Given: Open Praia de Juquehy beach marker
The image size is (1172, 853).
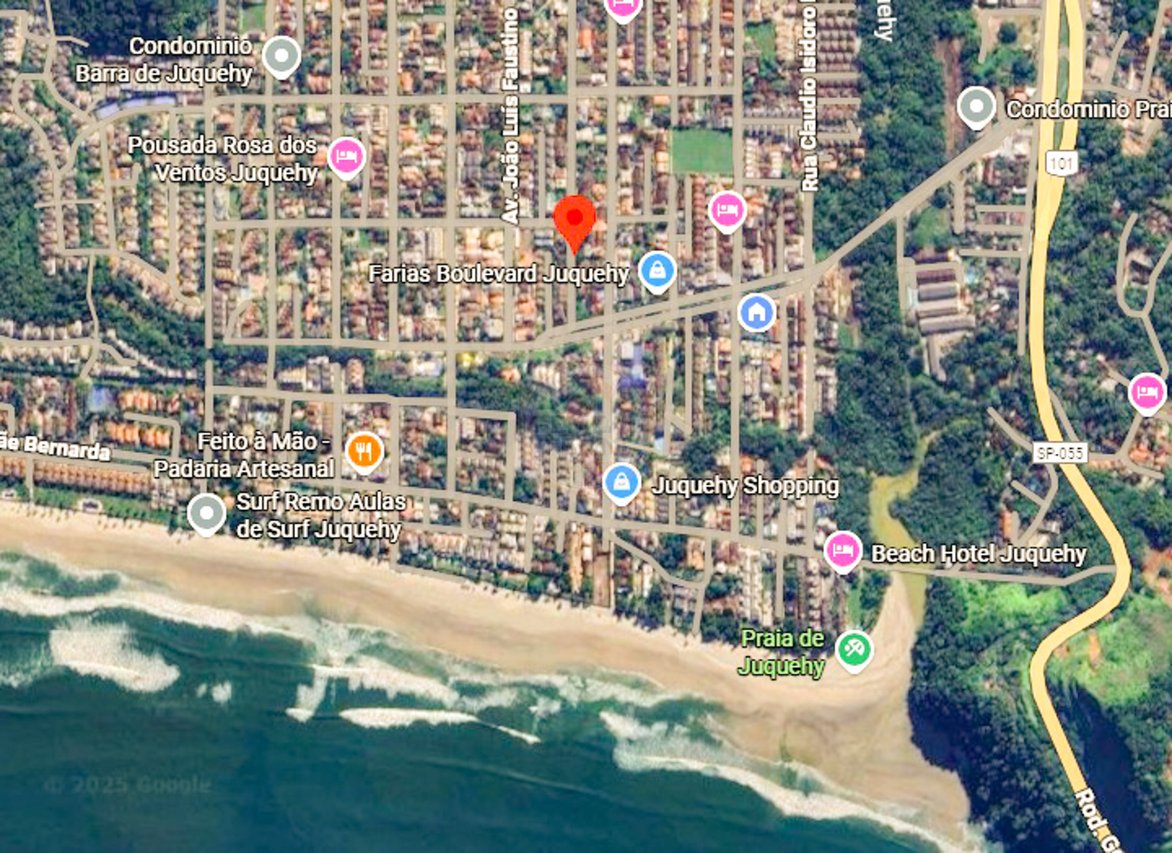Looking at the screenshot, I should click(853, 650).
